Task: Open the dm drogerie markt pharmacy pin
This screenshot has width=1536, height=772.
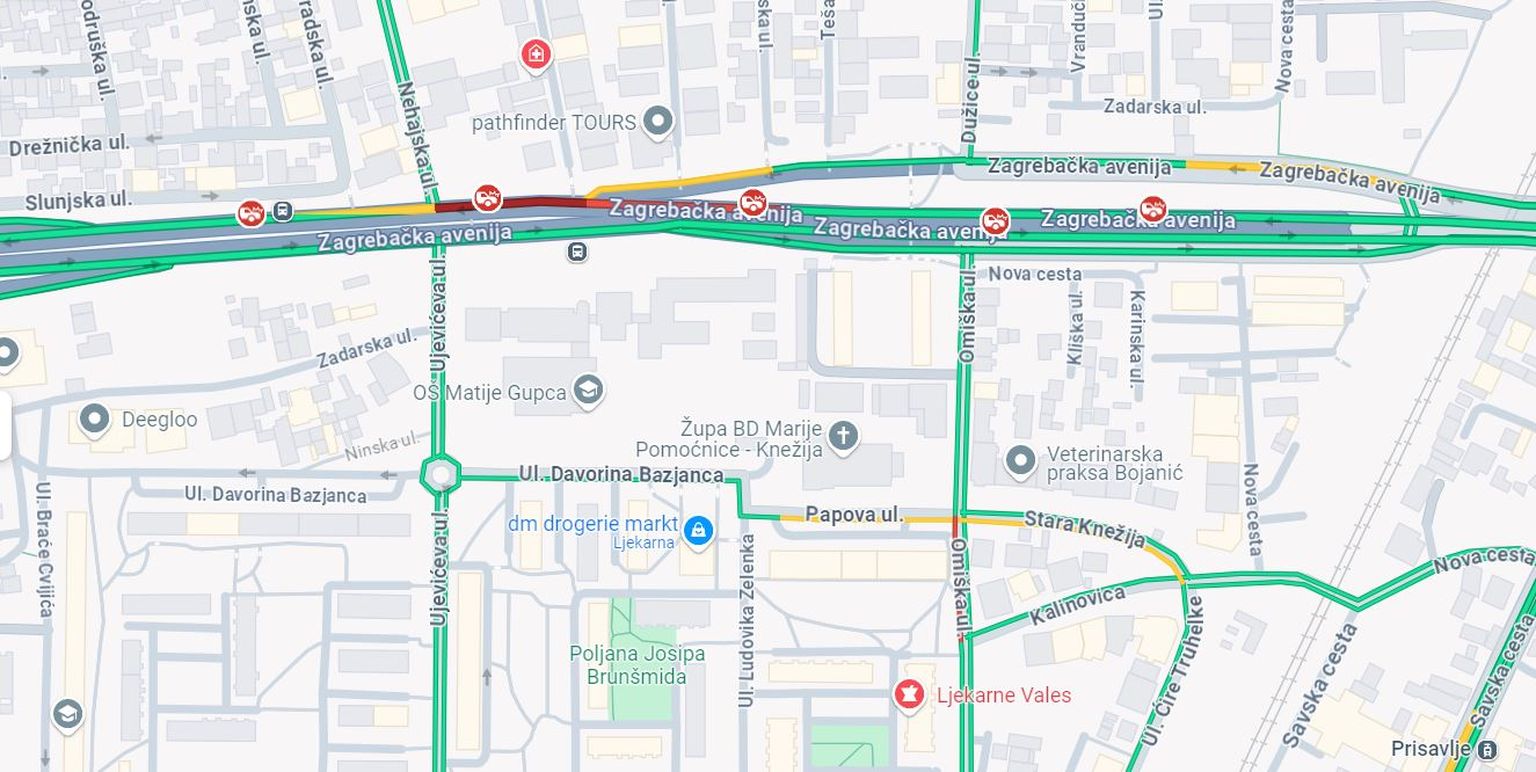Action: click(x=698, y=530)
